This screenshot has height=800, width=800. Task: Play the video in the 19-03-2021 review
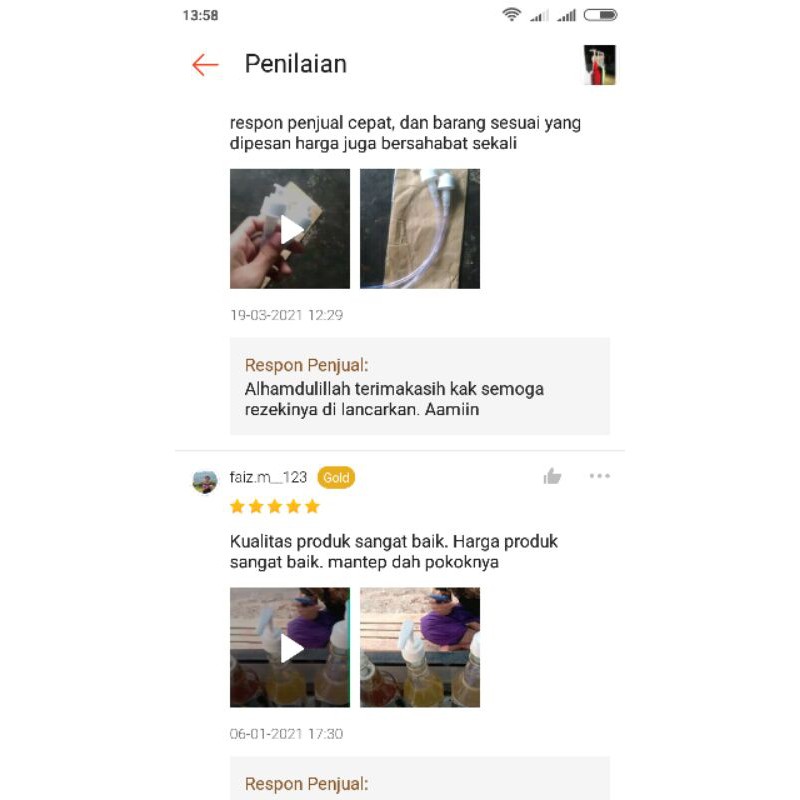pos(290,229)
